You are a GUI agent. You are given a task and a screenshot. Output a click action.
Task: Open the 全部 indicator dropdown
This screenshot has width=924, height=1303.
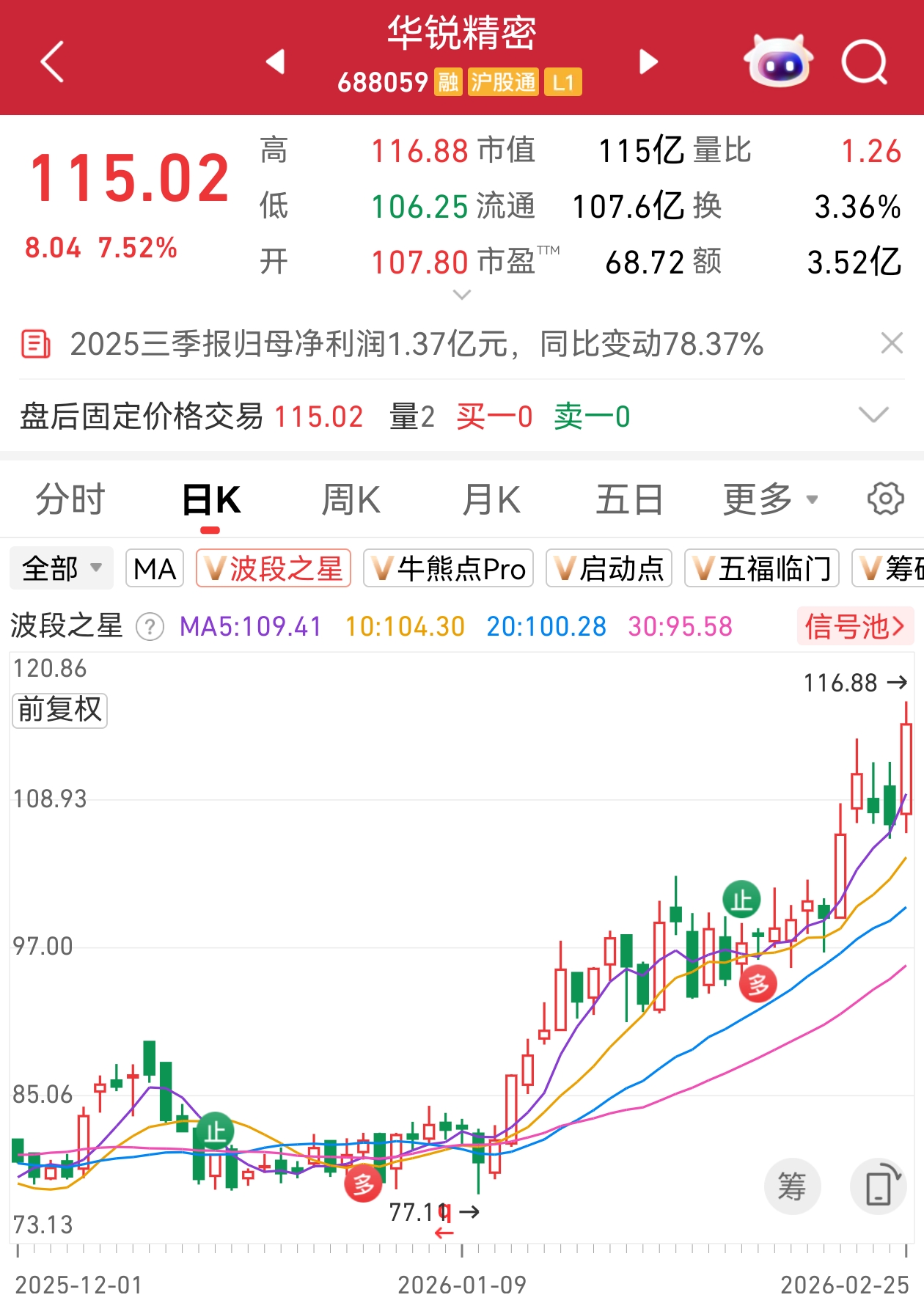62,568
